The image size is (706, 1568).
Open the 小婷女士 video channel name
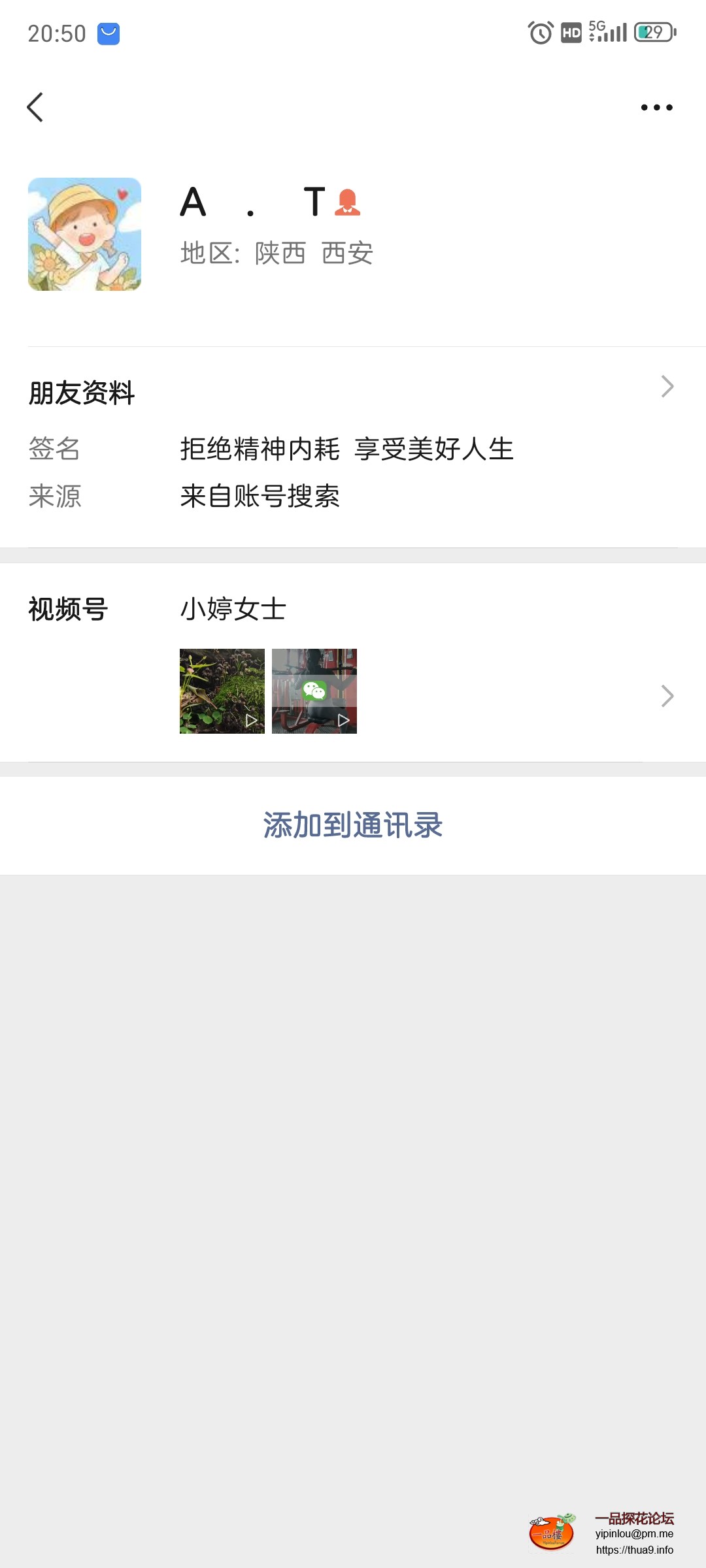(233, 608)
